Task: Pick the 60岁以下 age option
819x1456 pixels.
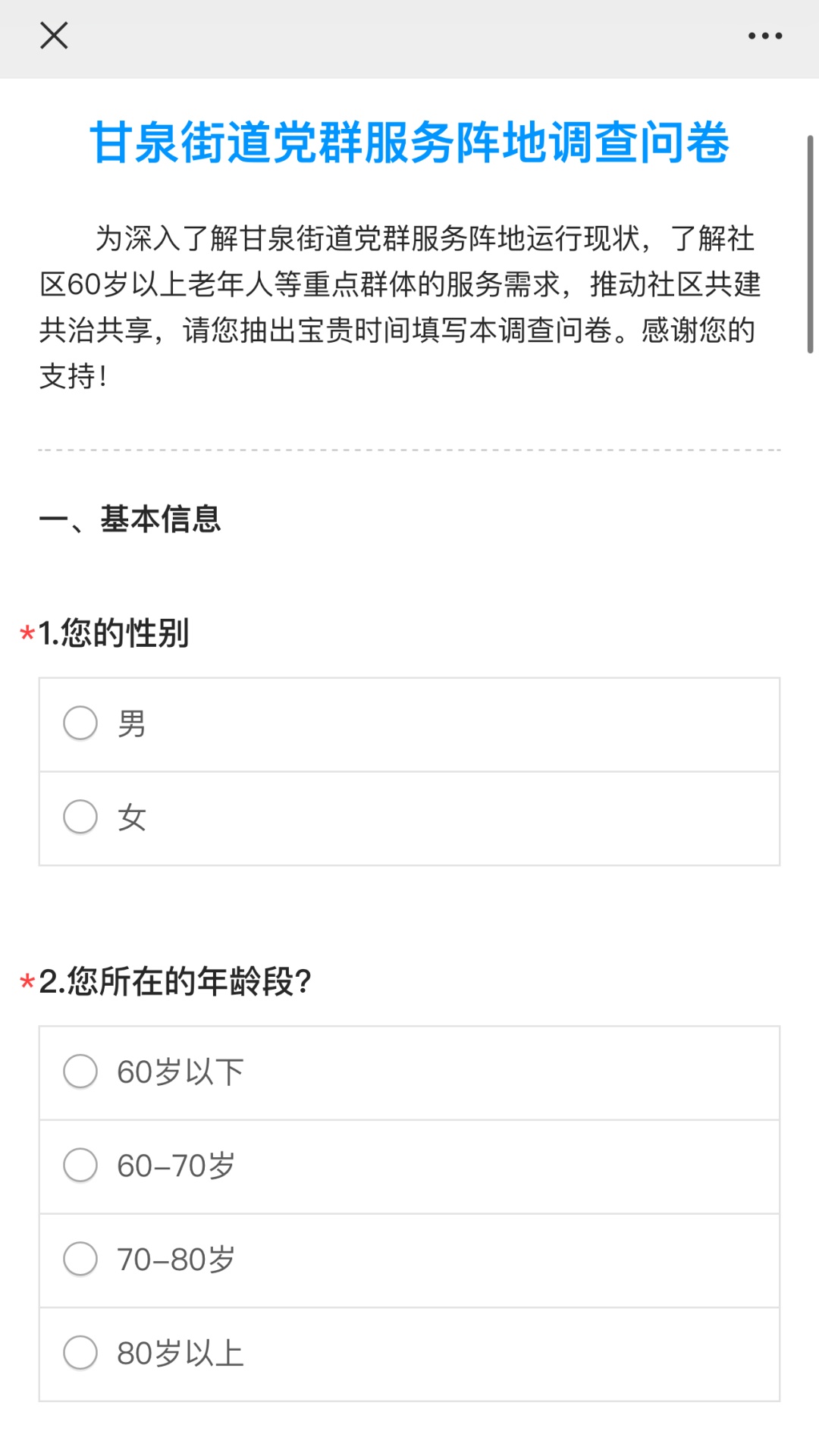Action: point(409,1073)
